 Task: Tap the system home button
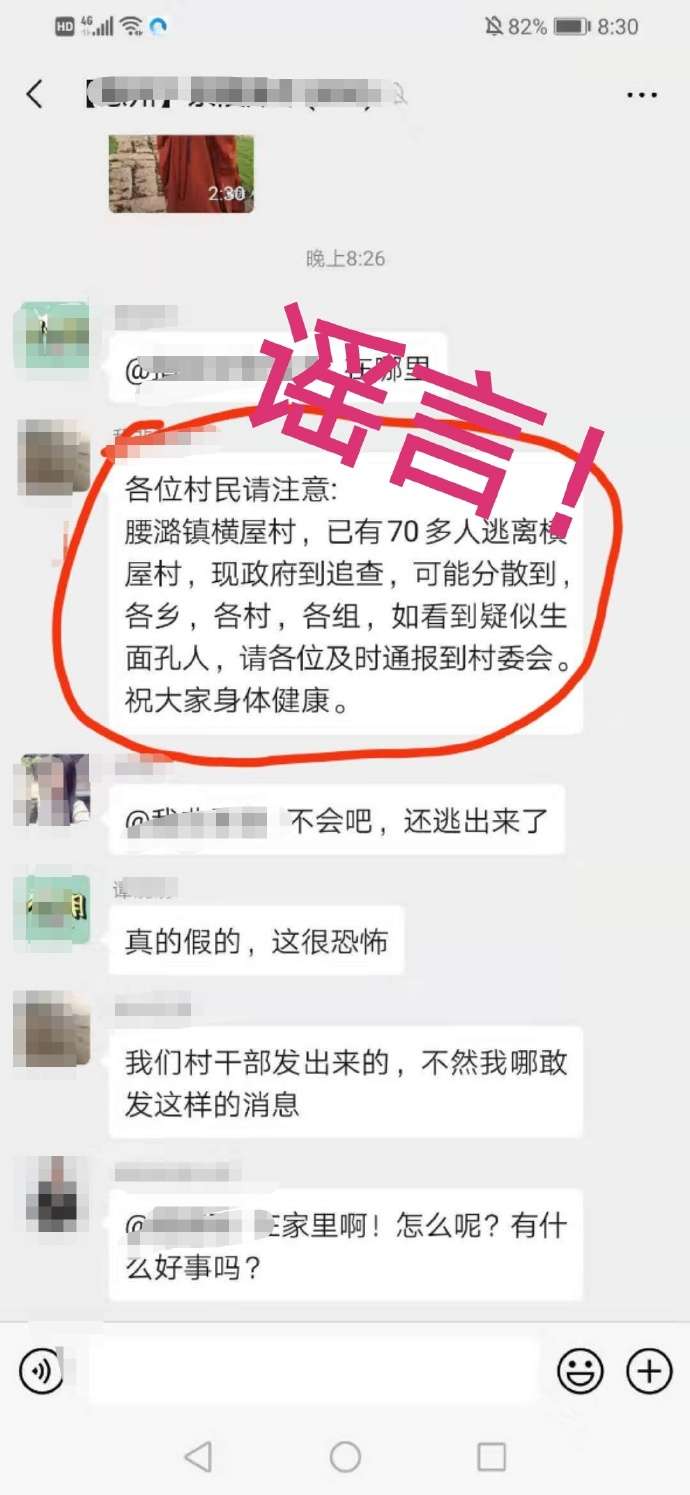click(x=345, y=1457)
